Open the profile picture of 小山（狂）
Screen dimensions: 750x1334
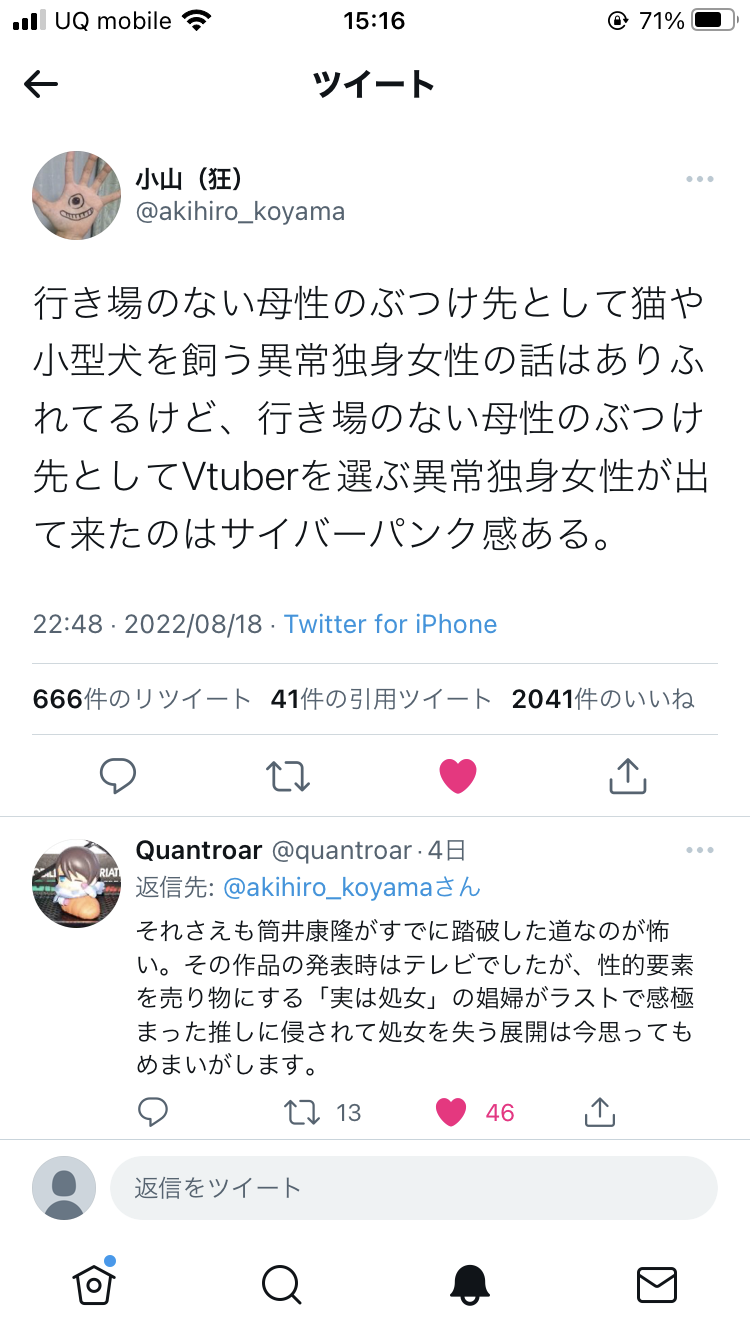pos(77,195)
